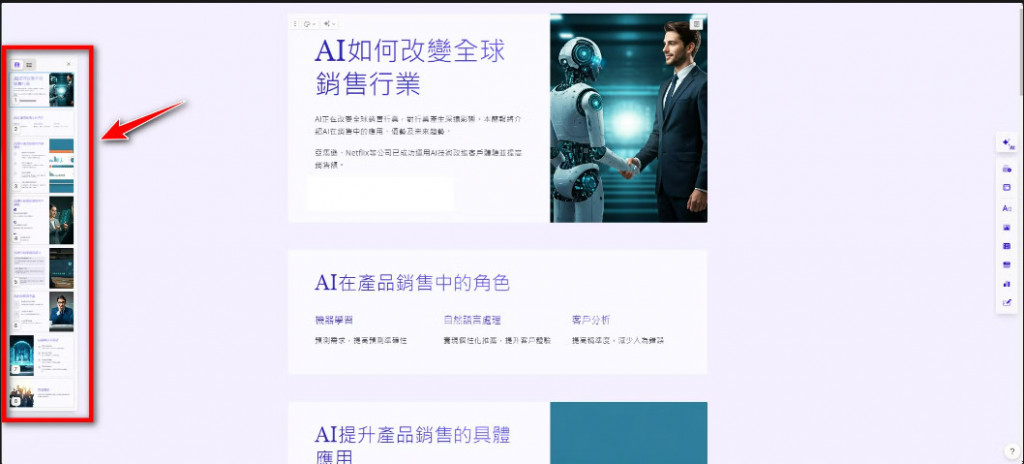1024x464 pixels.
Task: Select slide 6 thumbnail in the sidebar
Action: [41, 311]
